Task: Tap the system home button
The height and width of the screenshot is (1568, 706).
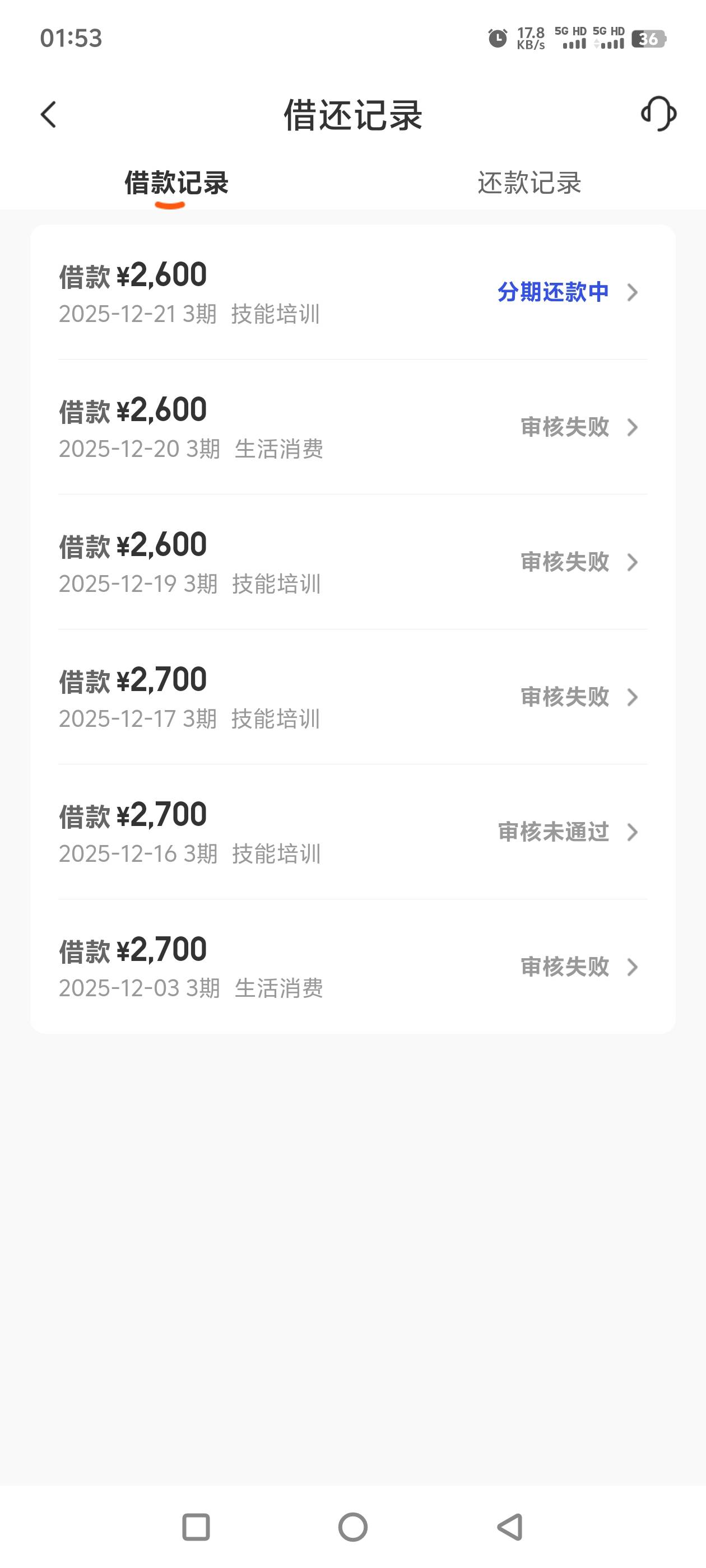Action: coord(352,1527)
